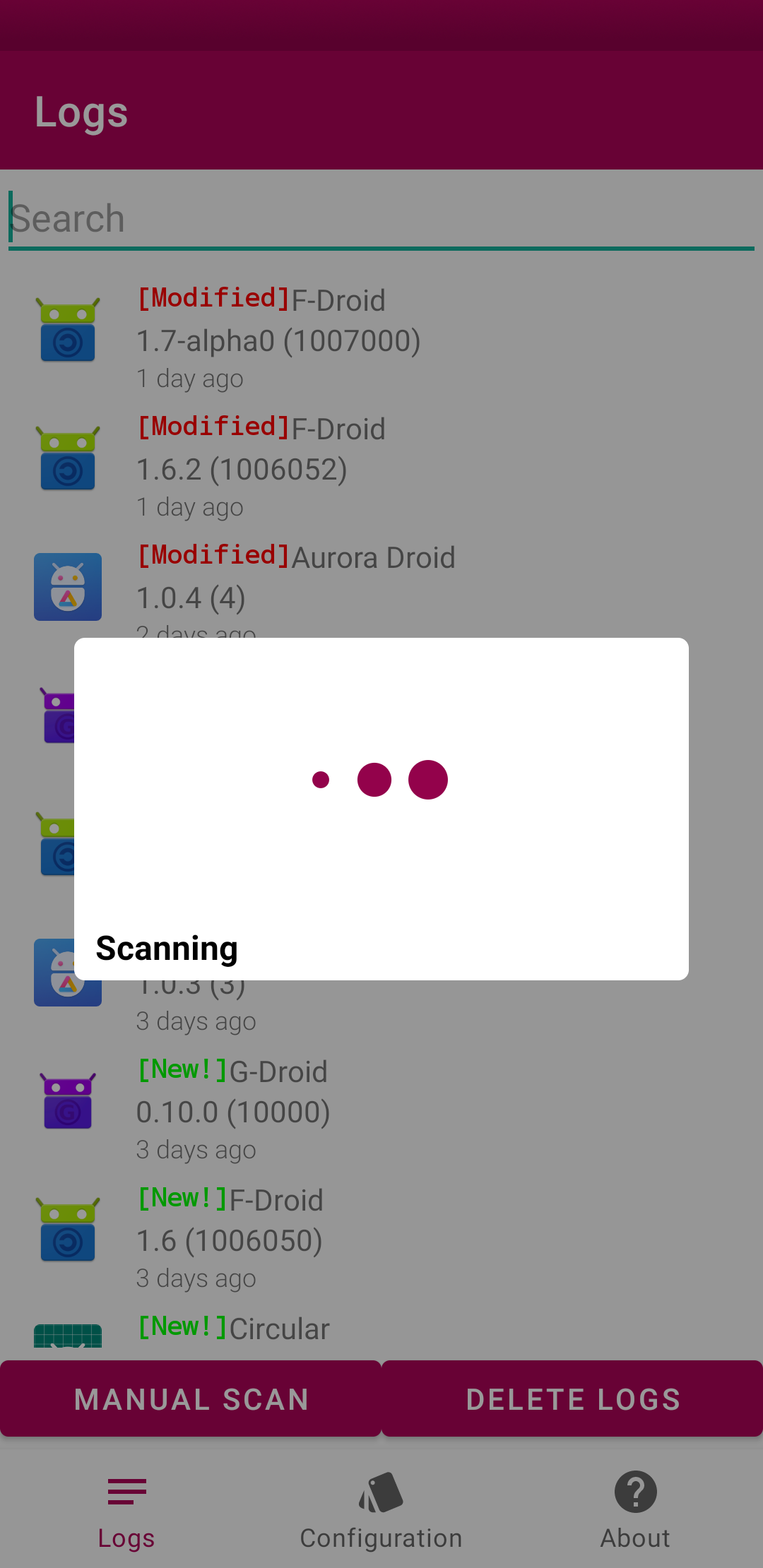The height and width of the screenshot is (1568, 763).
Task: Tap the Search field
Action: (381, 219)
